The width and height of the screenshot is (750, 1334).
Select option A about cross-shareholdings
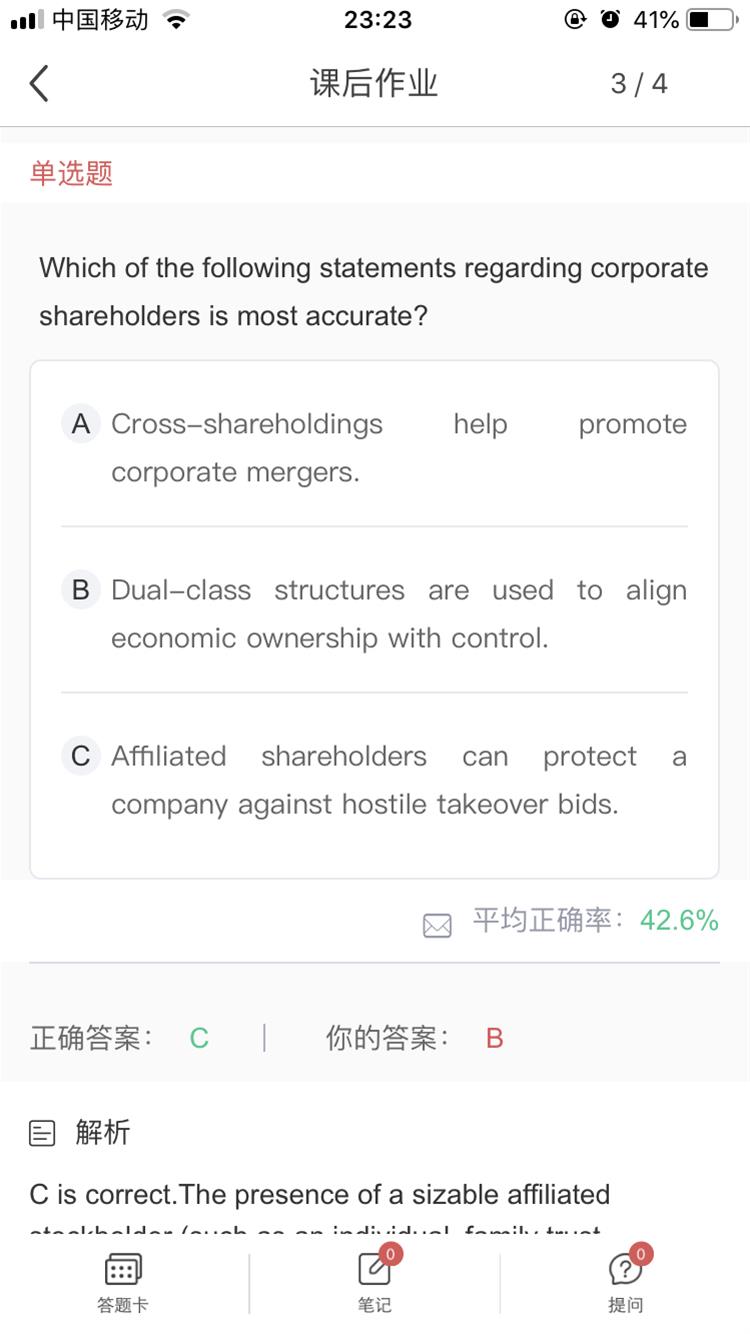click(374, 447)
